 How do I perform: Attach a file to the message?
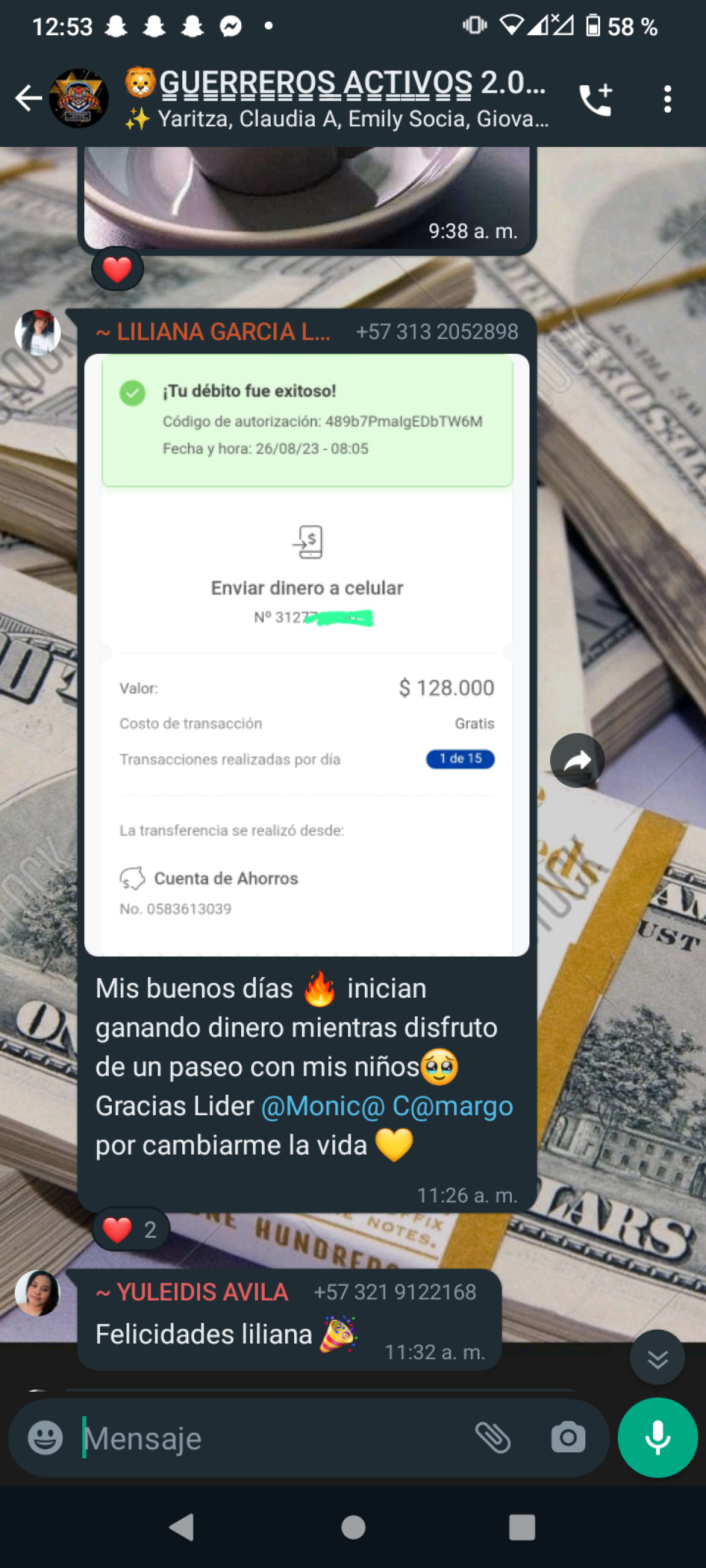point(492,1437)
